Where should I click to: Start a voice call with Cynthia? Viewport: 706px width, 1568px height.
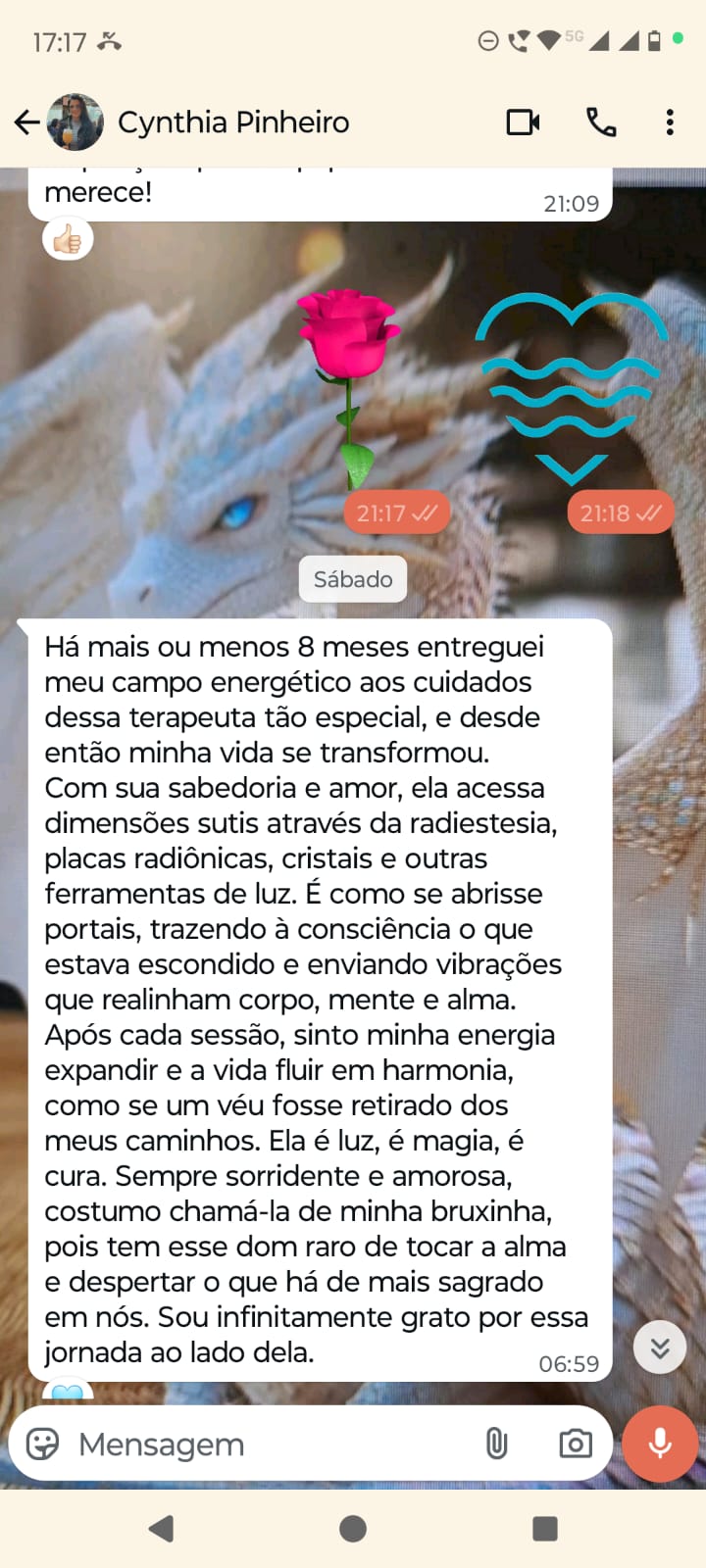click(x=601, y=122)
